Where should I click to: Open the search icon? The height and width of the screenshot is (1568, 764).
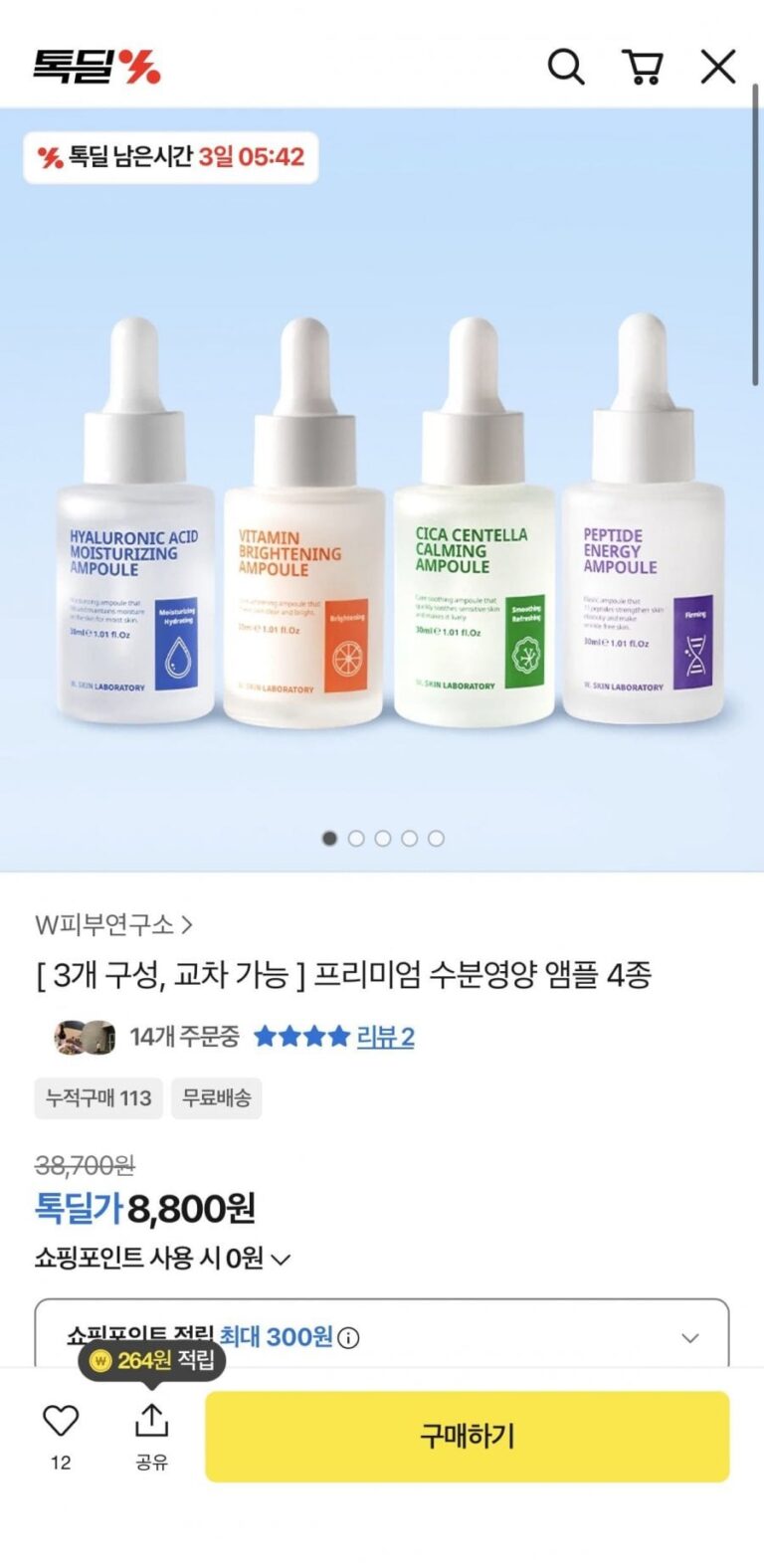[565, 67]
